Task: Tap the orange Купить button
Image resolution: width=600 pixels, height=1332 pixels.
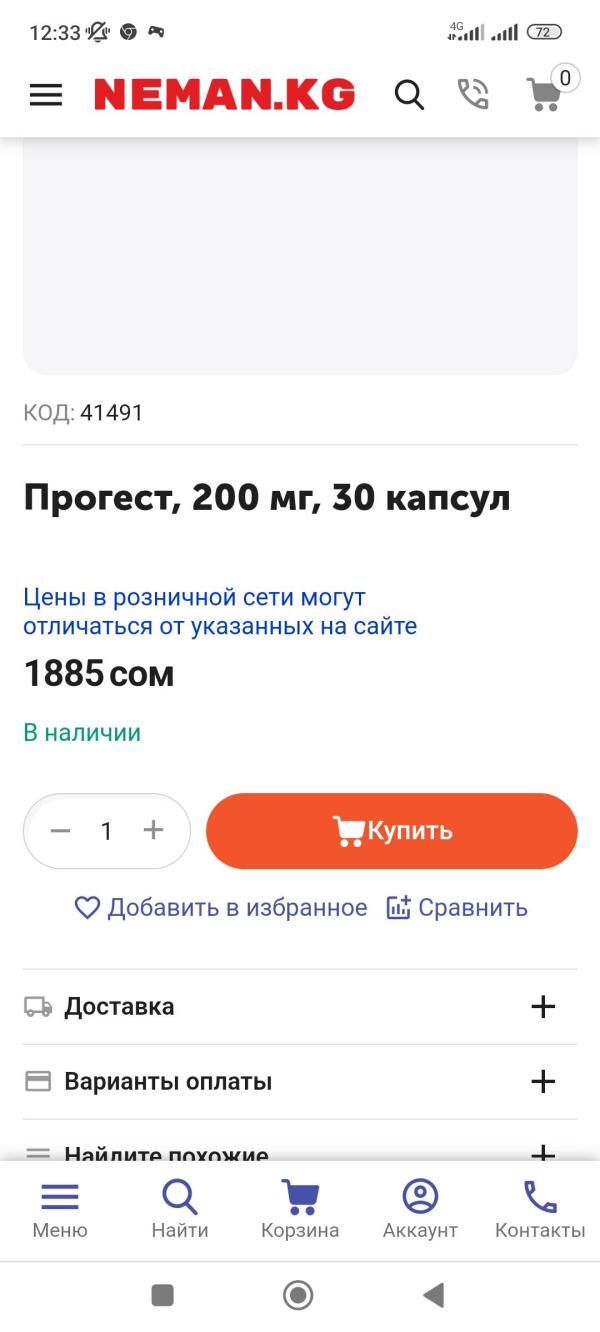Action: [x=392, y=831]
